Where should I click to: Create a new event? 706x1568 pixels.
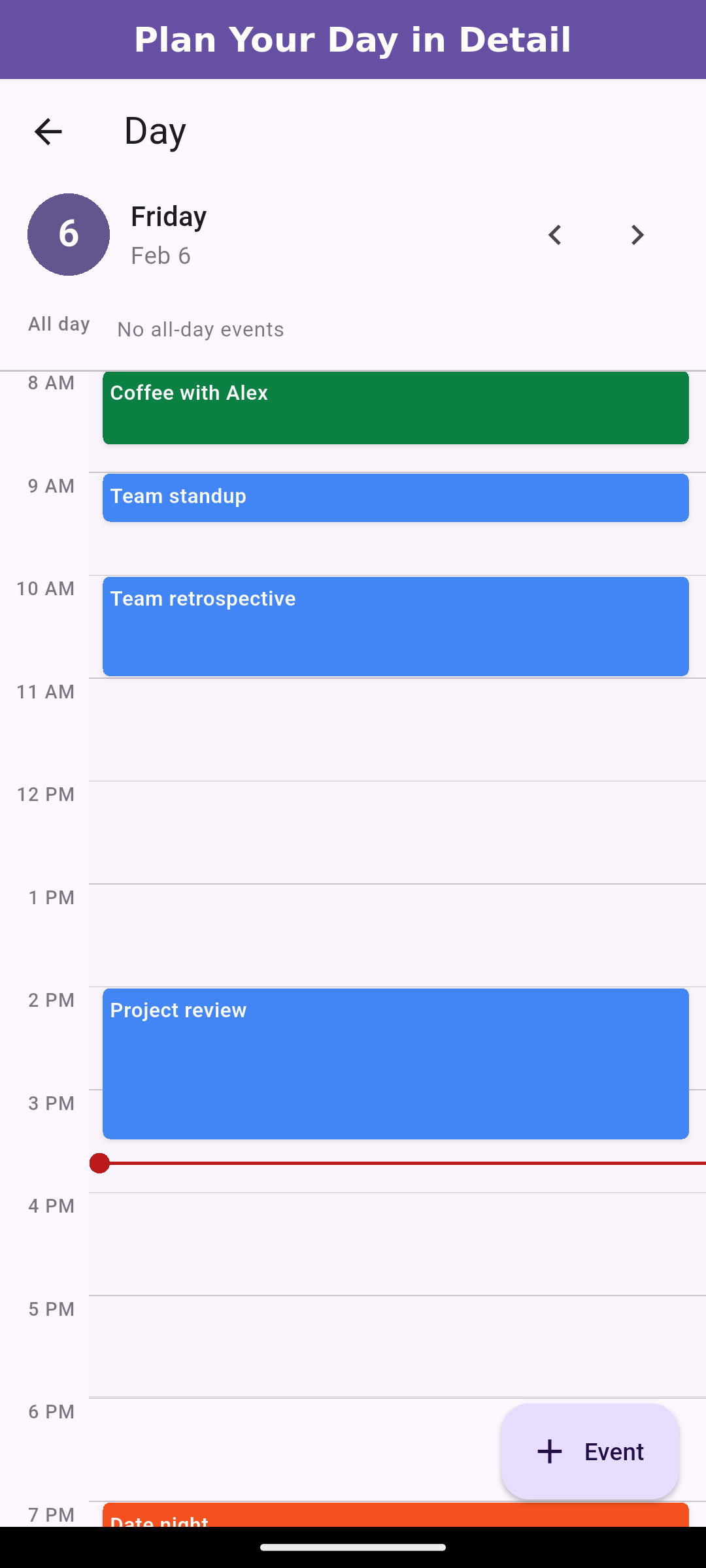tap(590, 1451)
